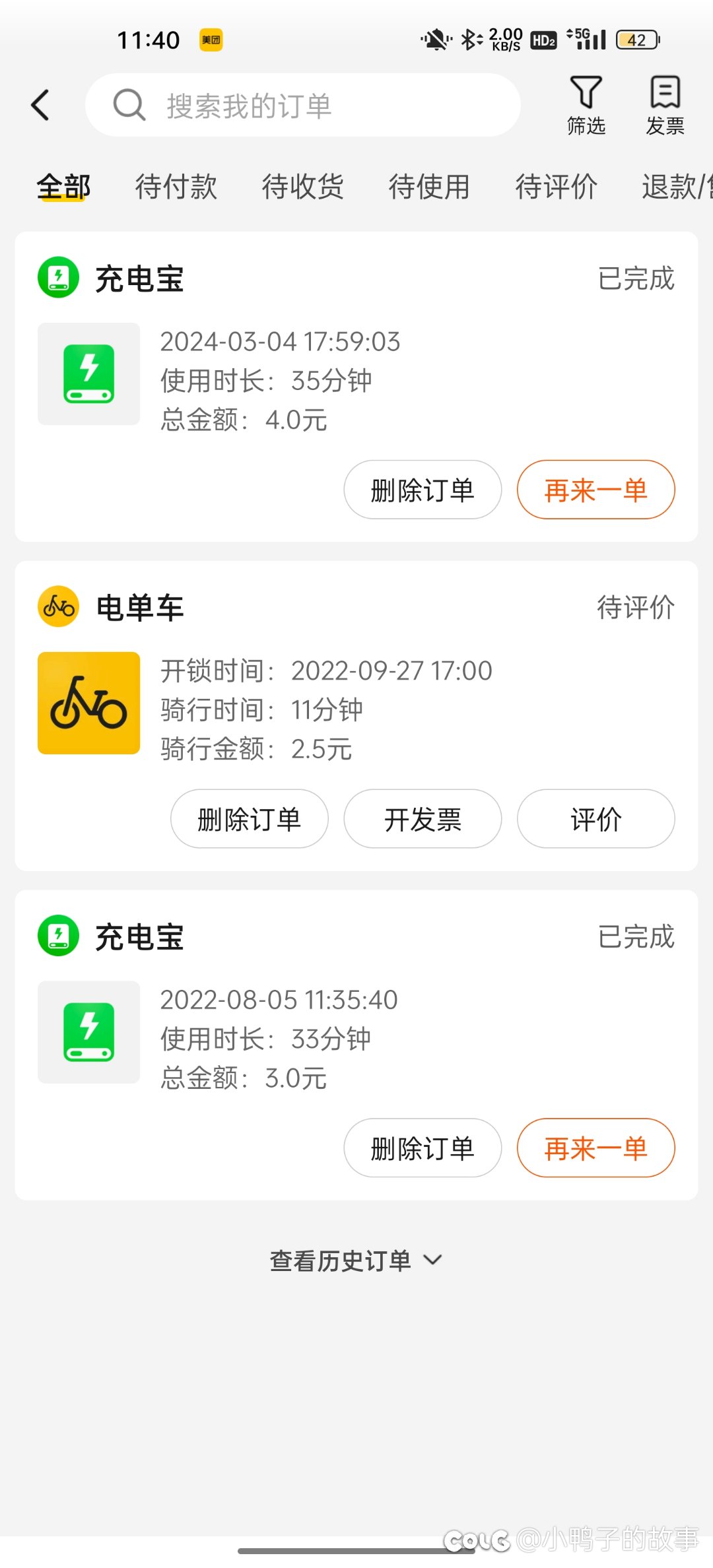Delete the 2024-03-04 充电宝 order
The width and height of the screenshot is (713, 1568).
pos(423,490)
